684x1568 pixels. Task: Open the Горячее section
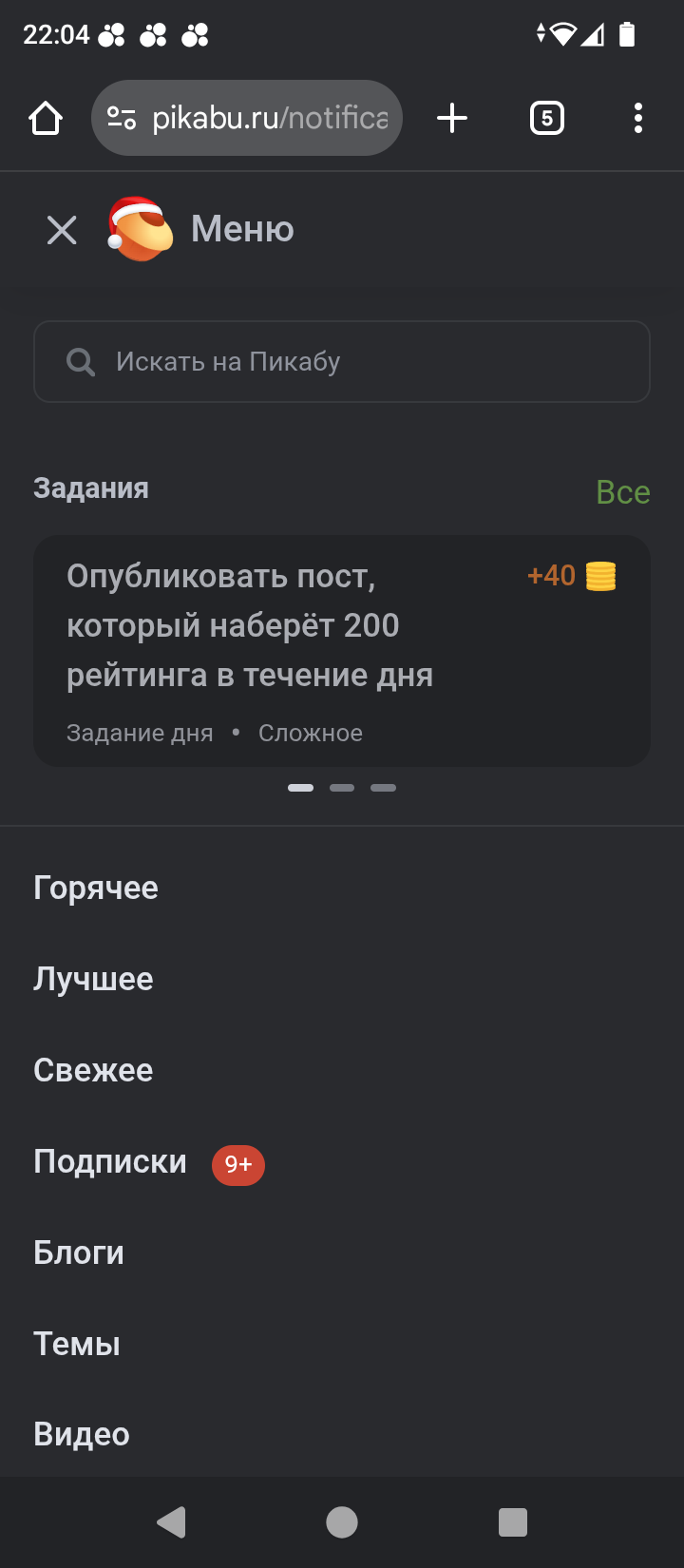click(x=96, y=888)
